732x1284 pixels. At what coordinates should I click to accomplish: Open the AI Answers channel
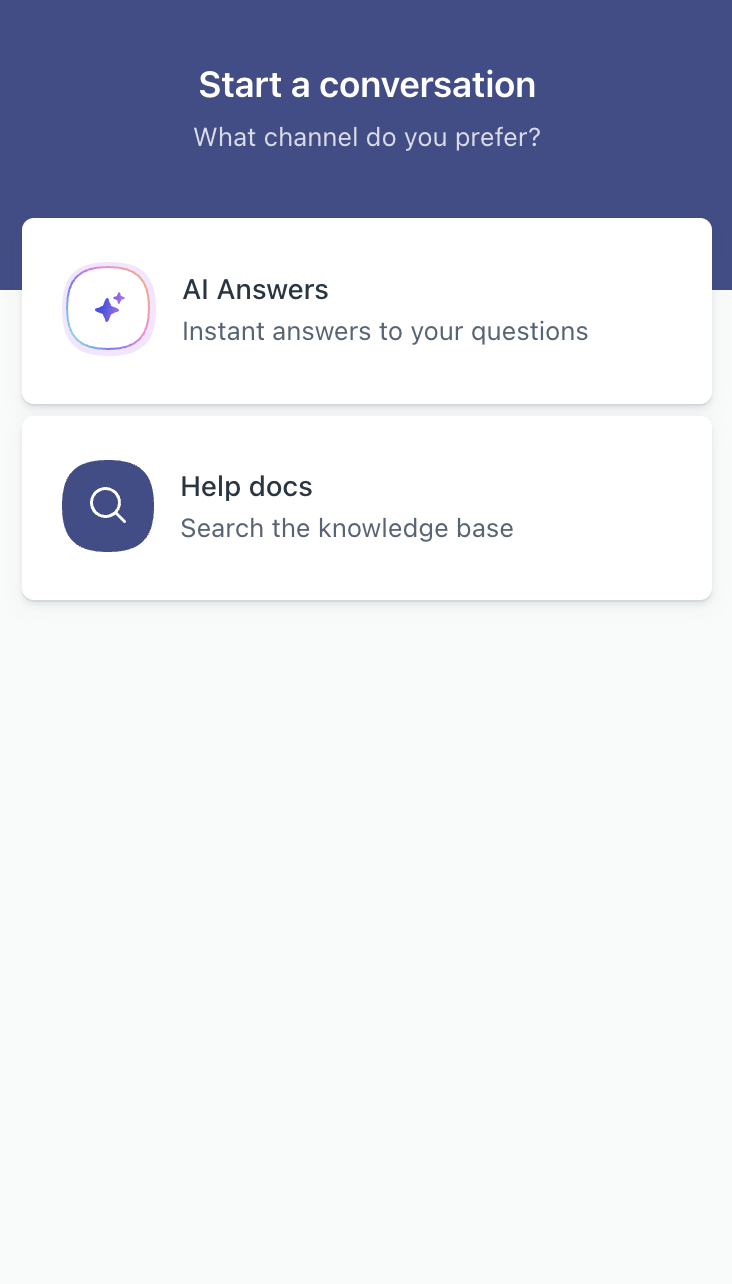[x=366, y=310]
